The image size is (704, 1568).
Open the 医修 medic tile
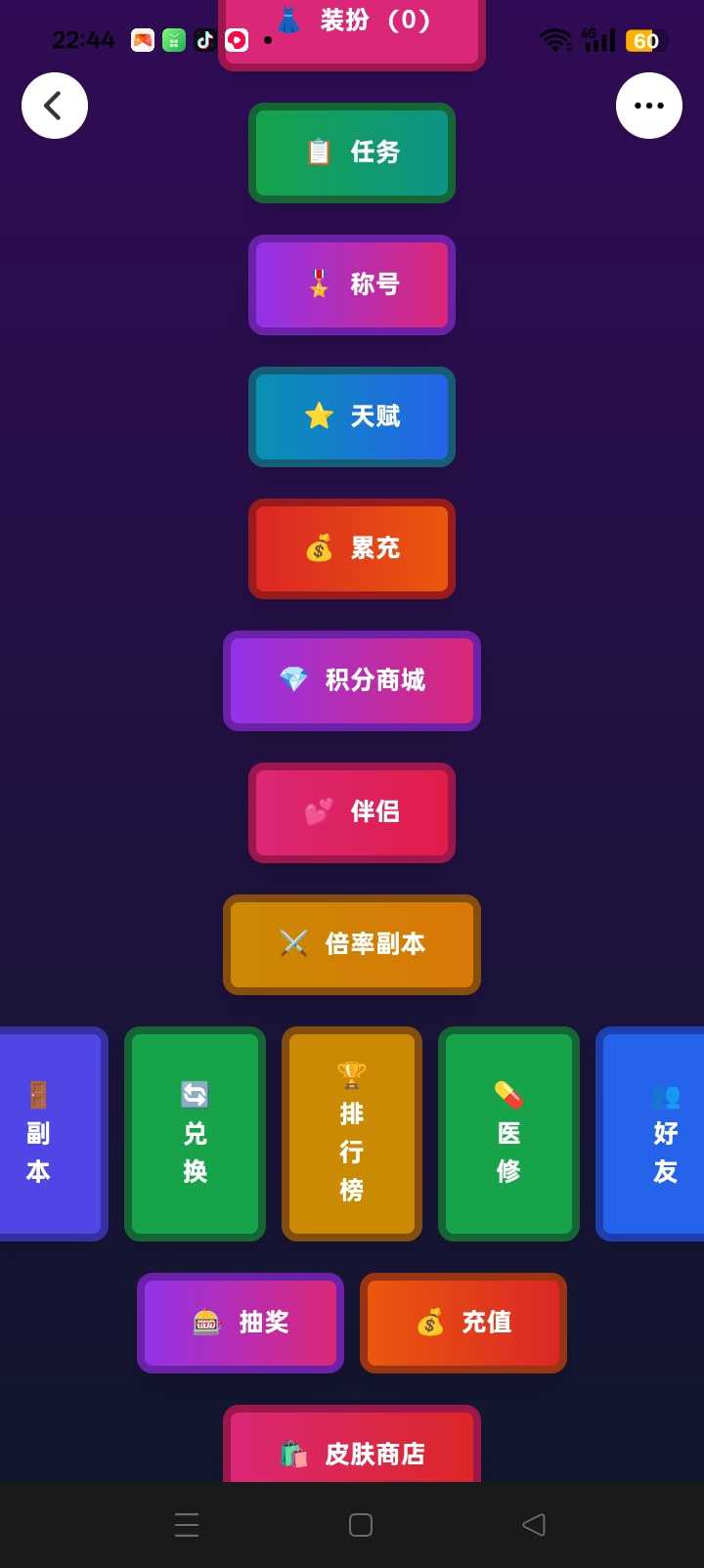tap(508, 1134)
